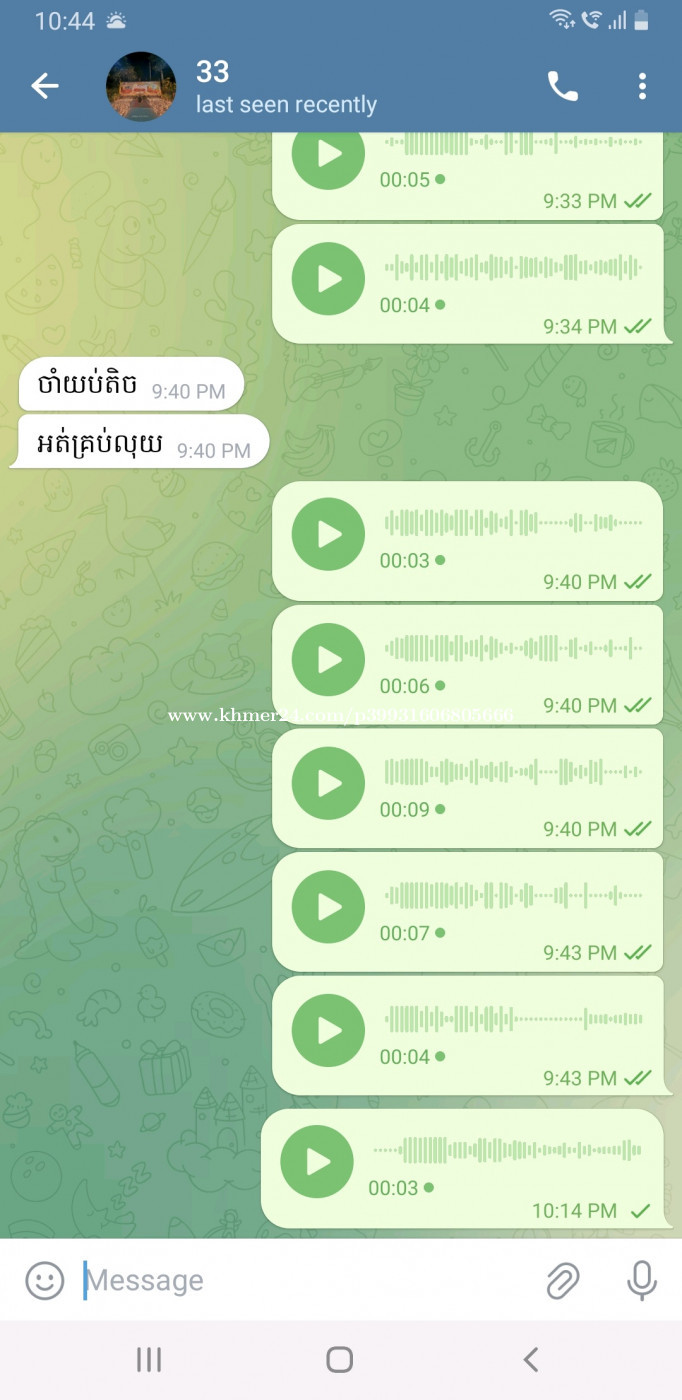682x1400 pixels.
Task: Play the 00:09 voice message
Action: click(x=329, y=783)
